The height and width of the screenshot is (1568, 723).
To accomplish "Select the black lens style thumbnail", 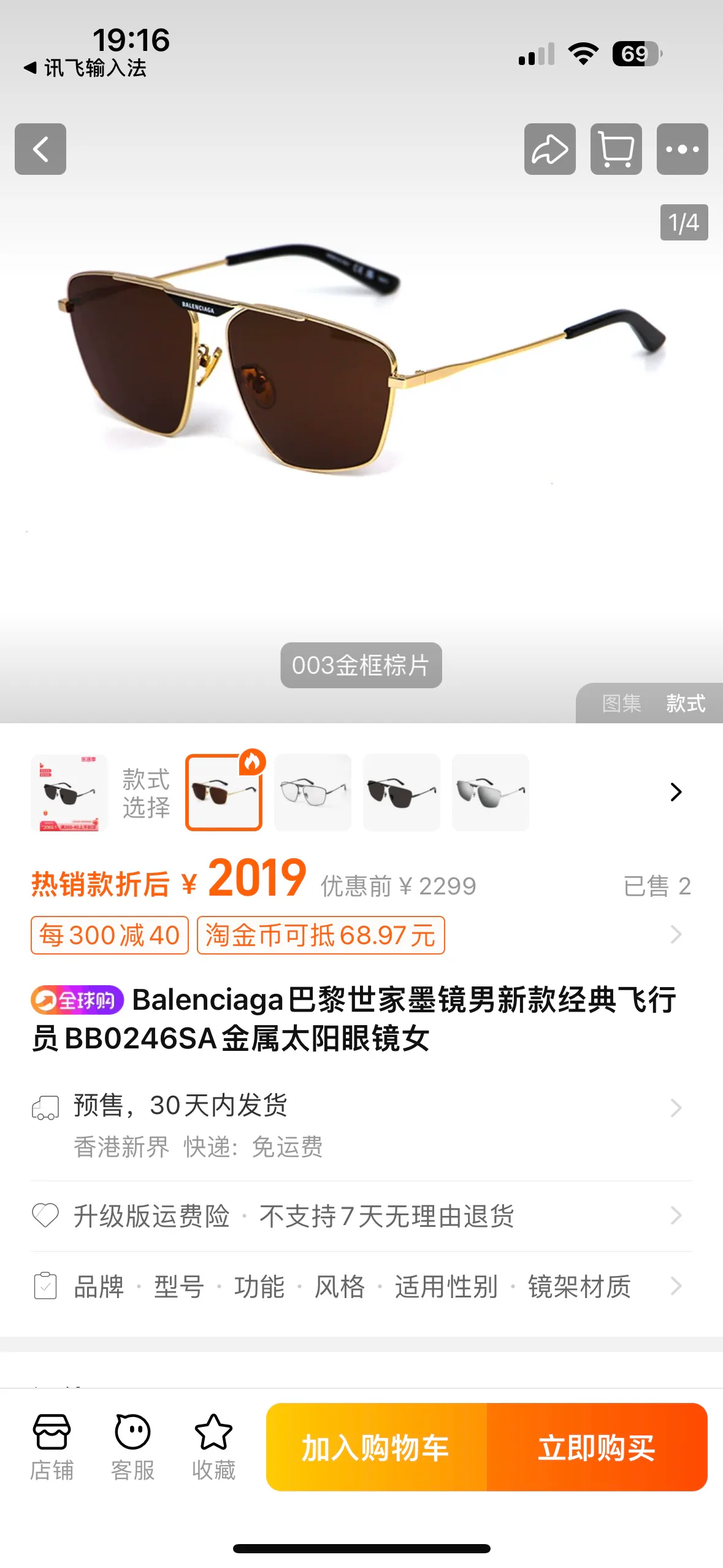I will [402, 792].
